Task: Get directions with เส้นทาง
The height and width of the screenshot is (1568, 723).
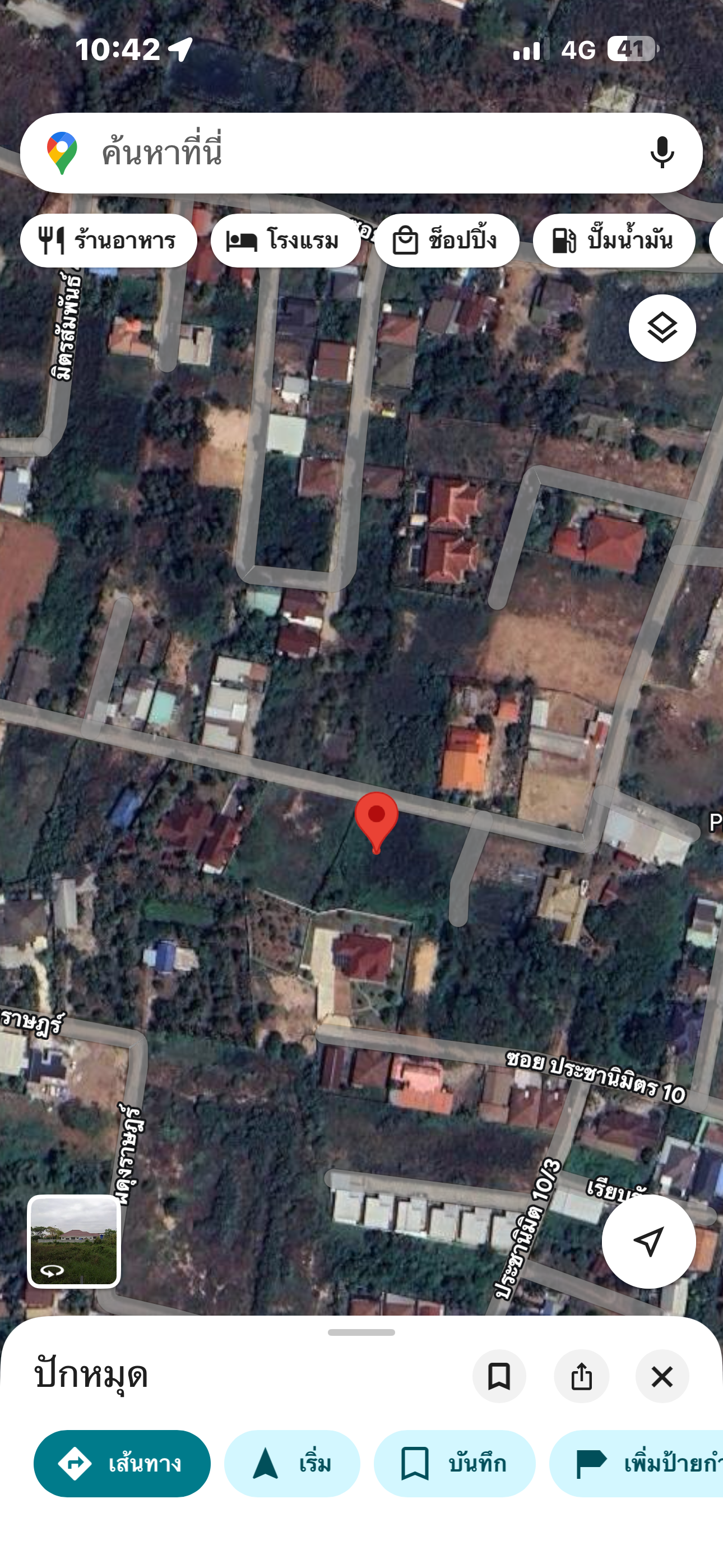Action: tap(122, 1463)
